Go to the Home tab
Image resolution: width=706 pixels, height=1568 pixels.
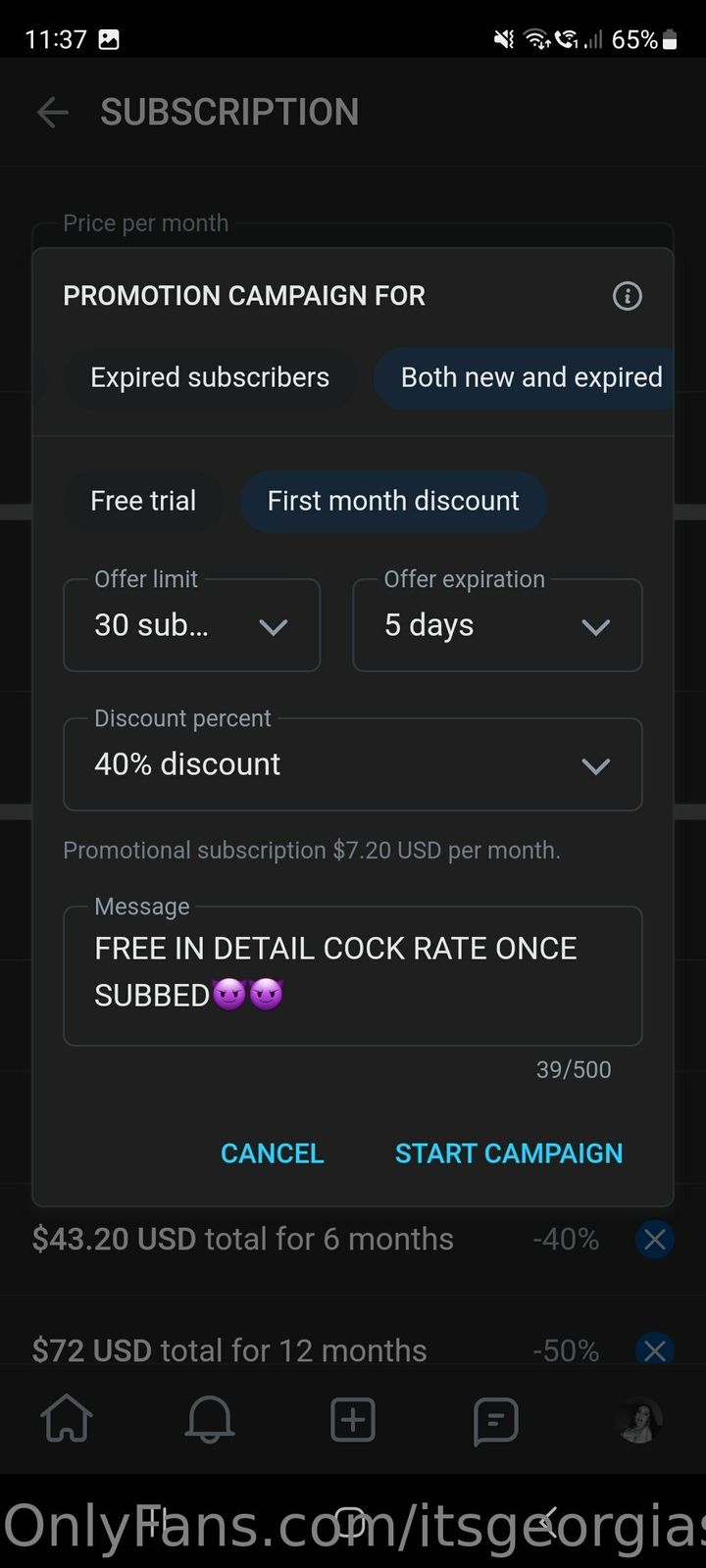click(x=67, y=1420)
